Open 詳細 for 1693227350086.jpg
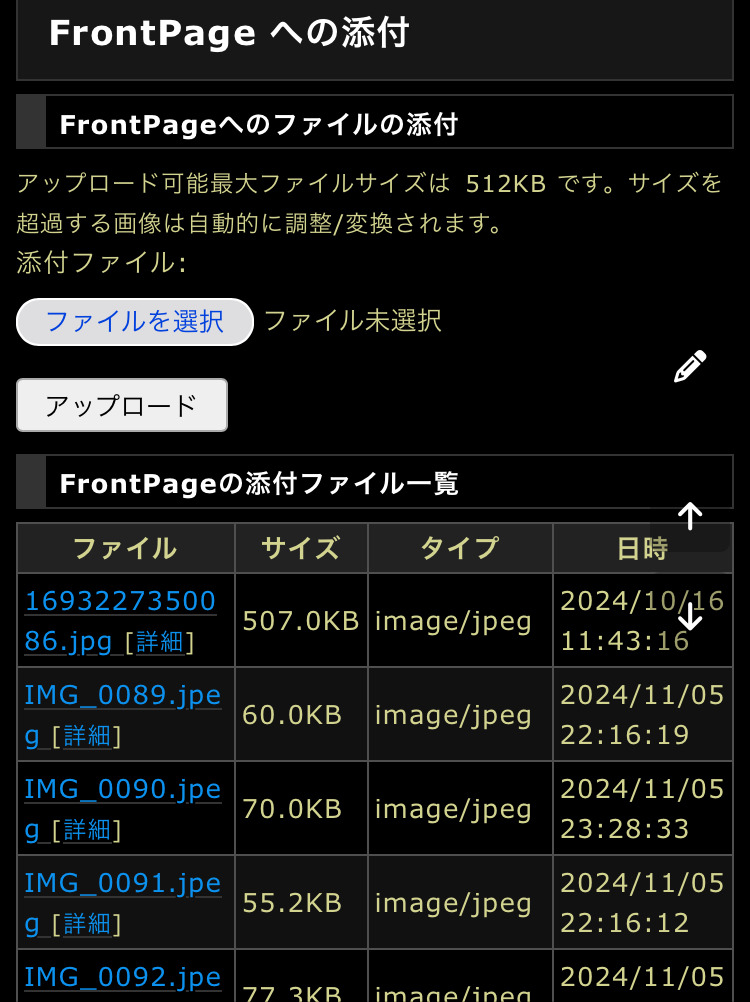This screenshot has height=1002, width=750. click(x=160, y=642)
